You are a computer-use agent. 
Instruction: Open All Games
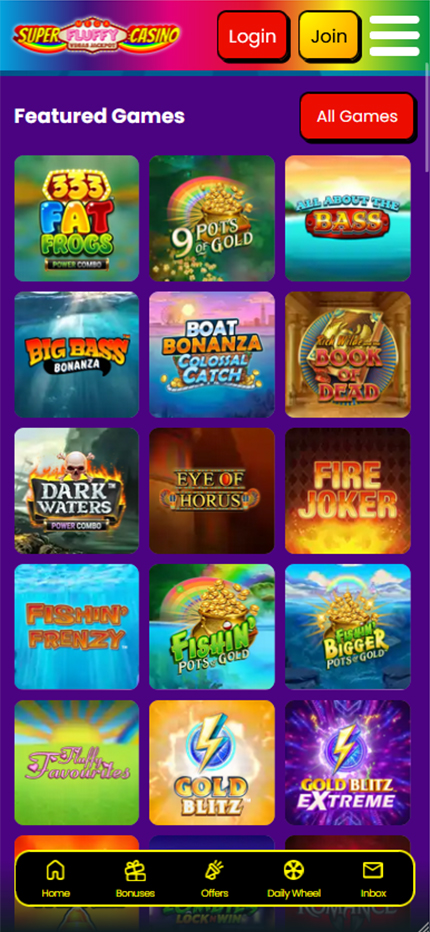(x=357, y=116)
